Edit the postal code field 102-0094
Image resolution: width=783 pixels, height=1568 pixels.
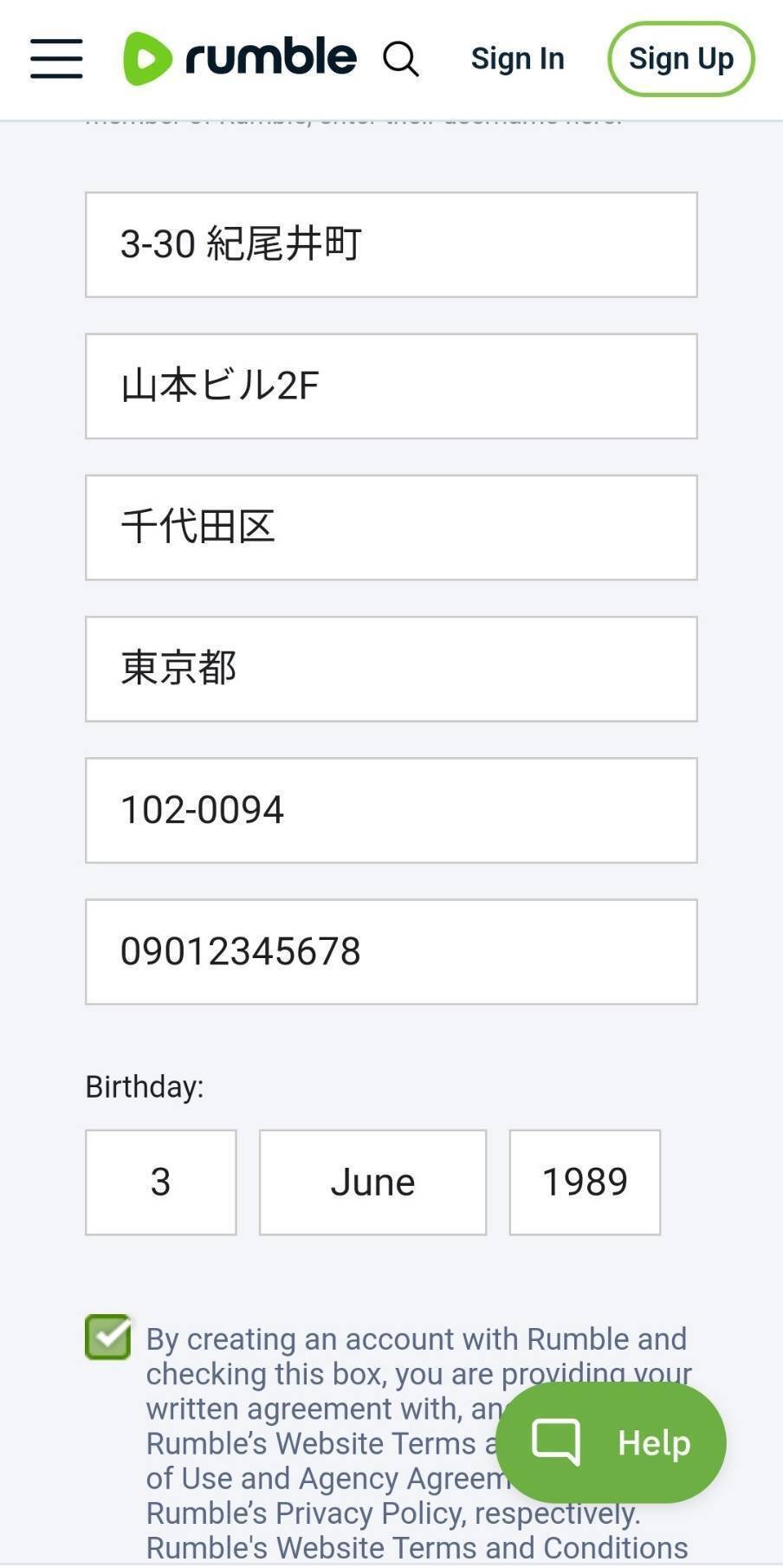391,811
